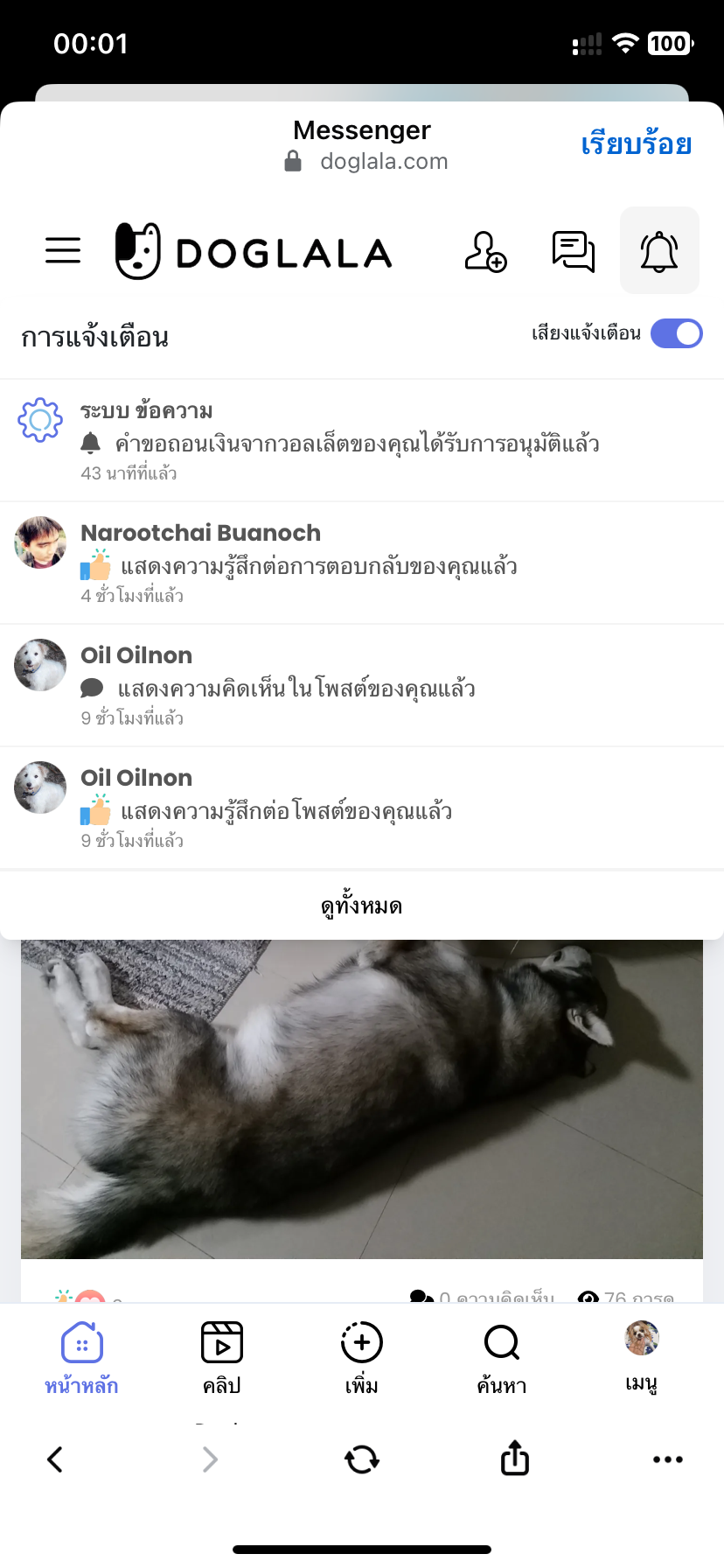Select the เพิ่ม create tab
This screenshot has width=724, height=1568.
coord(361,1357)
